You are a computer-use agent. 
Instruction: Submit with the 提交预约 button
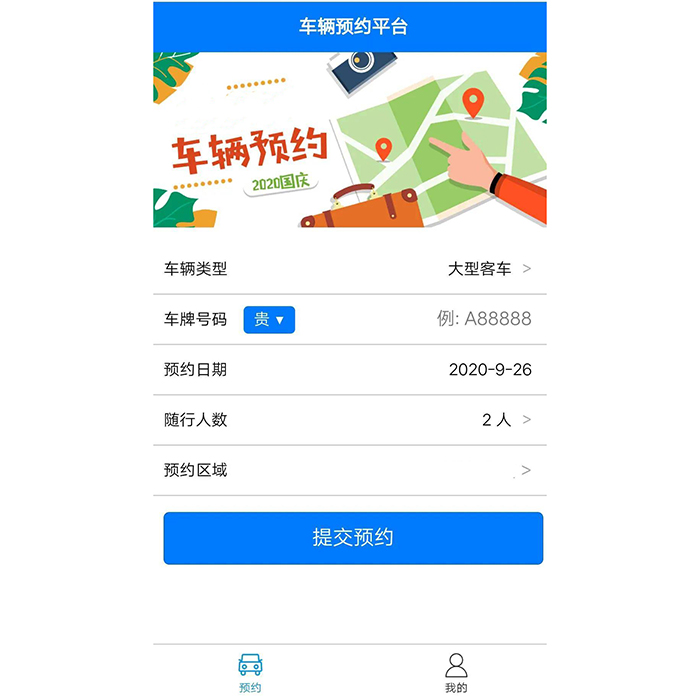pos(353,538)
